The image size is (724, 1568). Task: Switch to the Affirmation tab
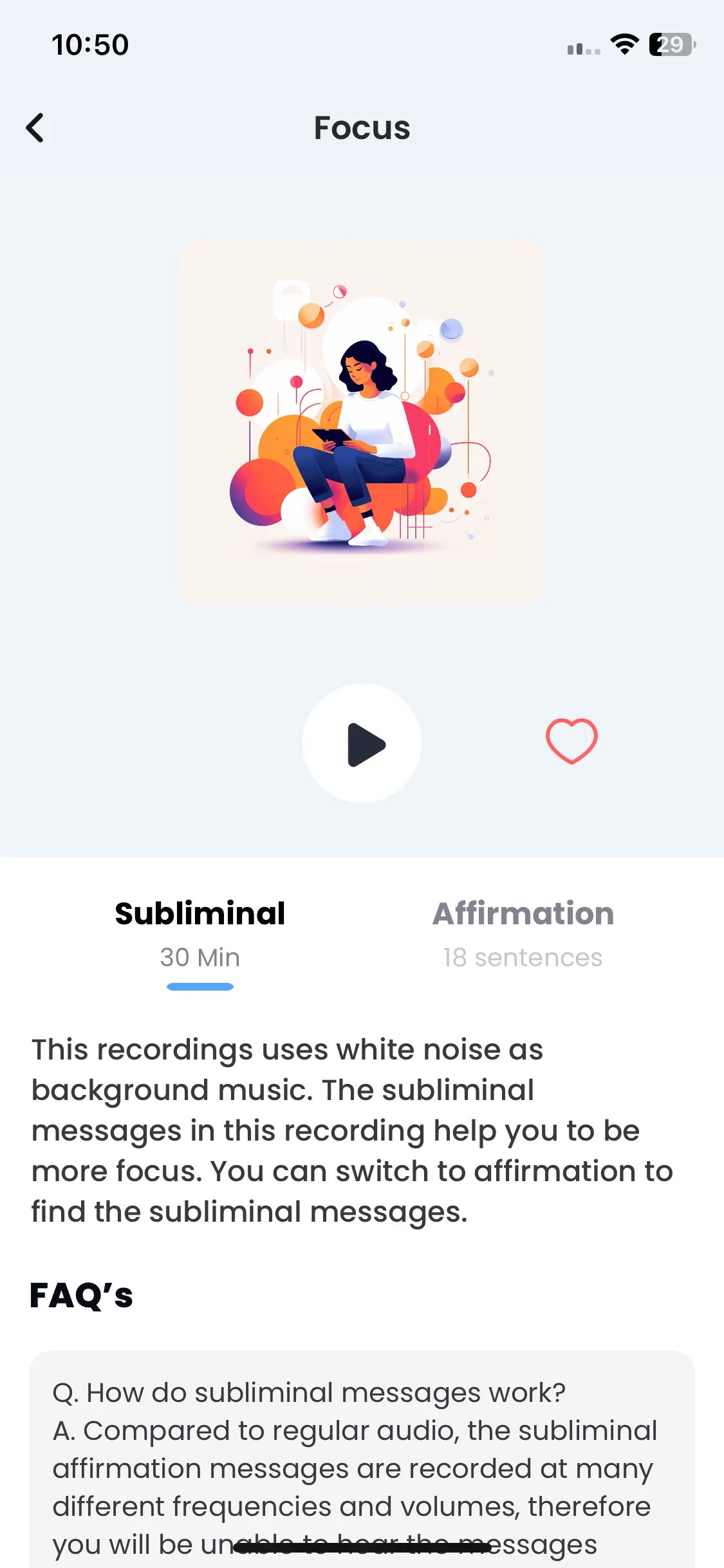coord(523,932)
